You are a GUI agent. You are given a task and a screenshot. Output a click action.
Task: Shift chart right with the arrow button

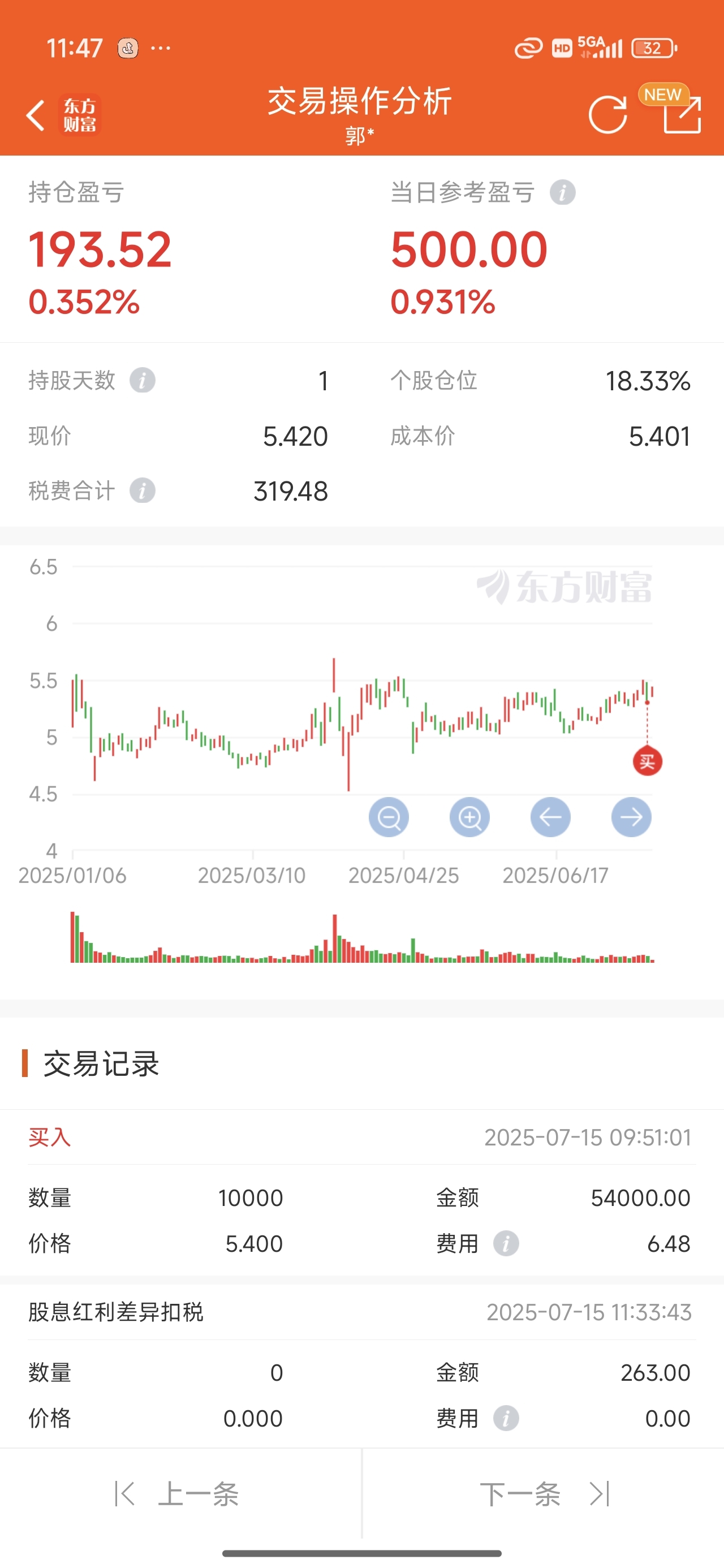631,817
